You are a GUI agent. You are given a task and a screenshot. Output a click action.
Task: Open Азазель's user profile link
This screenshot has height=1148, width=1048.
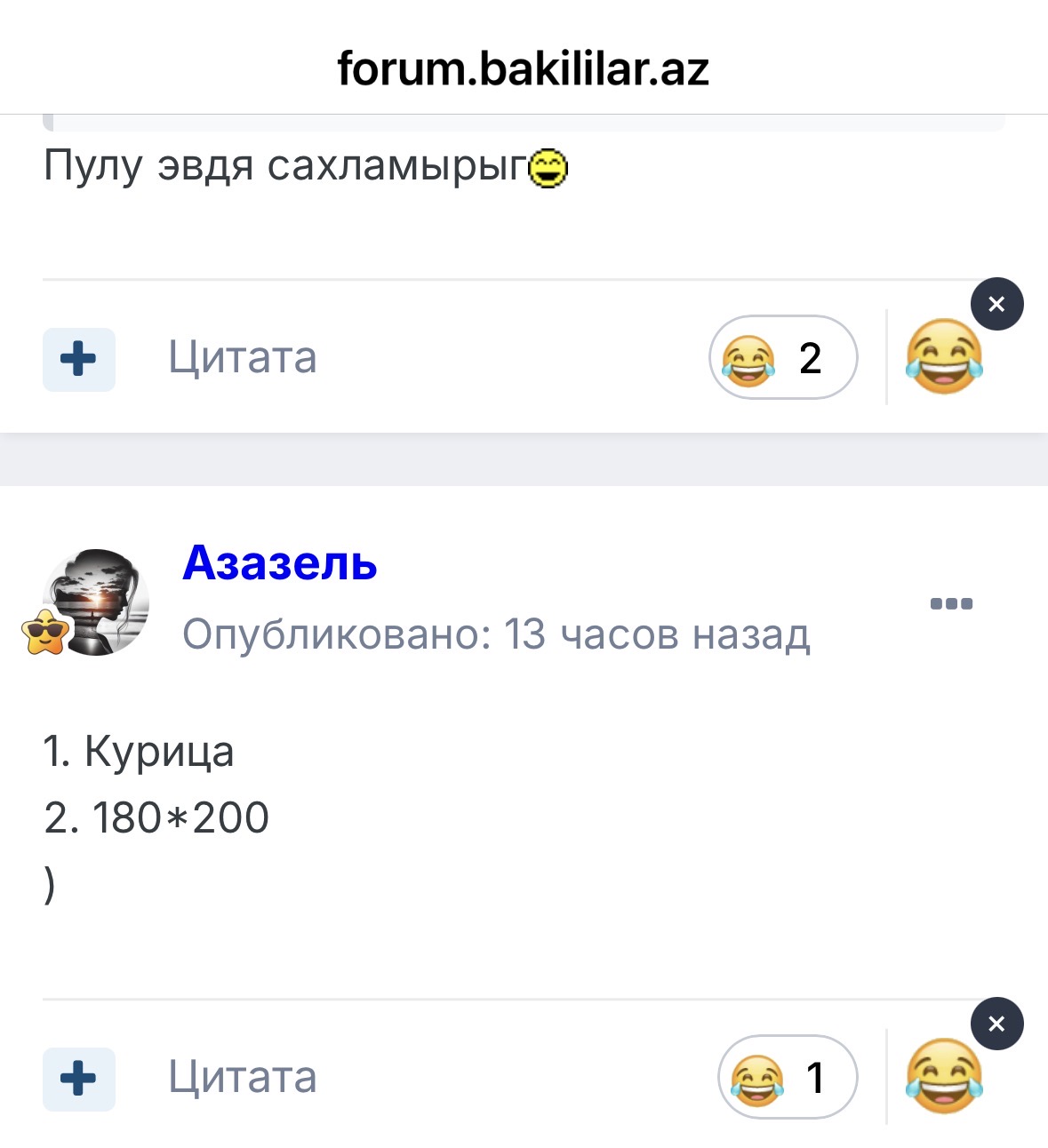(x=280, y=563)
